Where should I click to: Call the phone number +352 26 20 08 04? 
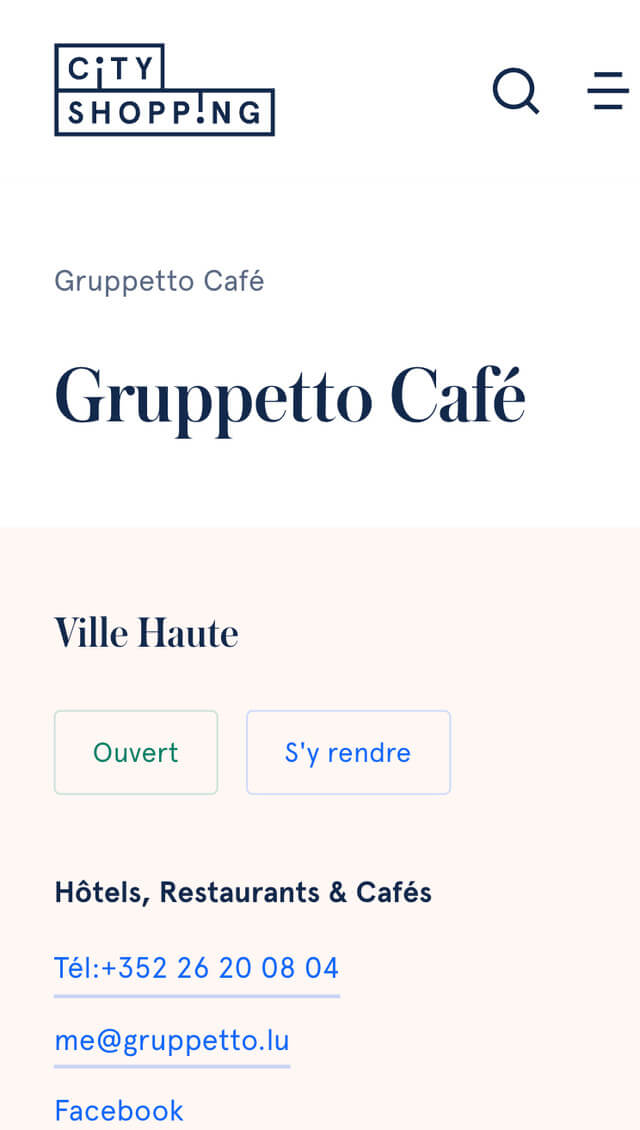(197, 968)
